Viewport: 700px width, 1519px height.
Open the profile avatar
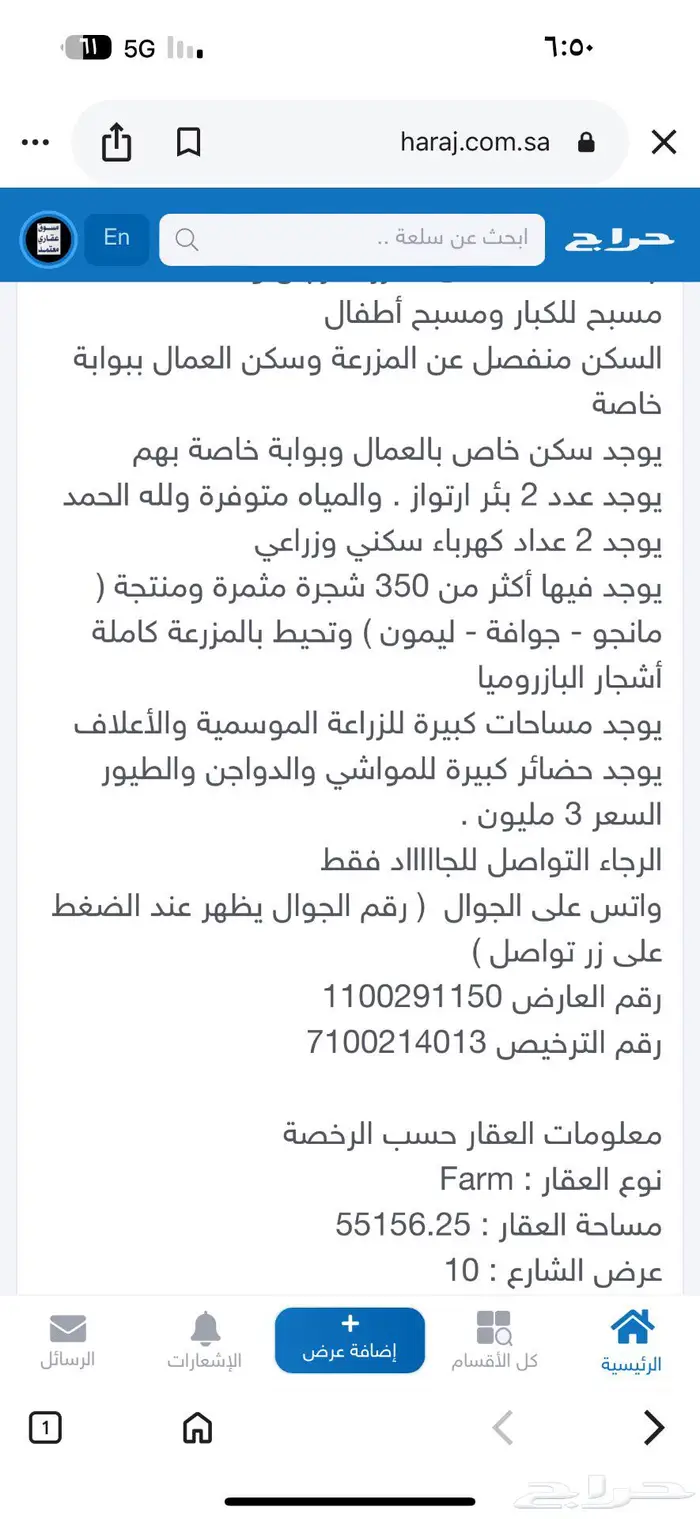click(48, 239)
